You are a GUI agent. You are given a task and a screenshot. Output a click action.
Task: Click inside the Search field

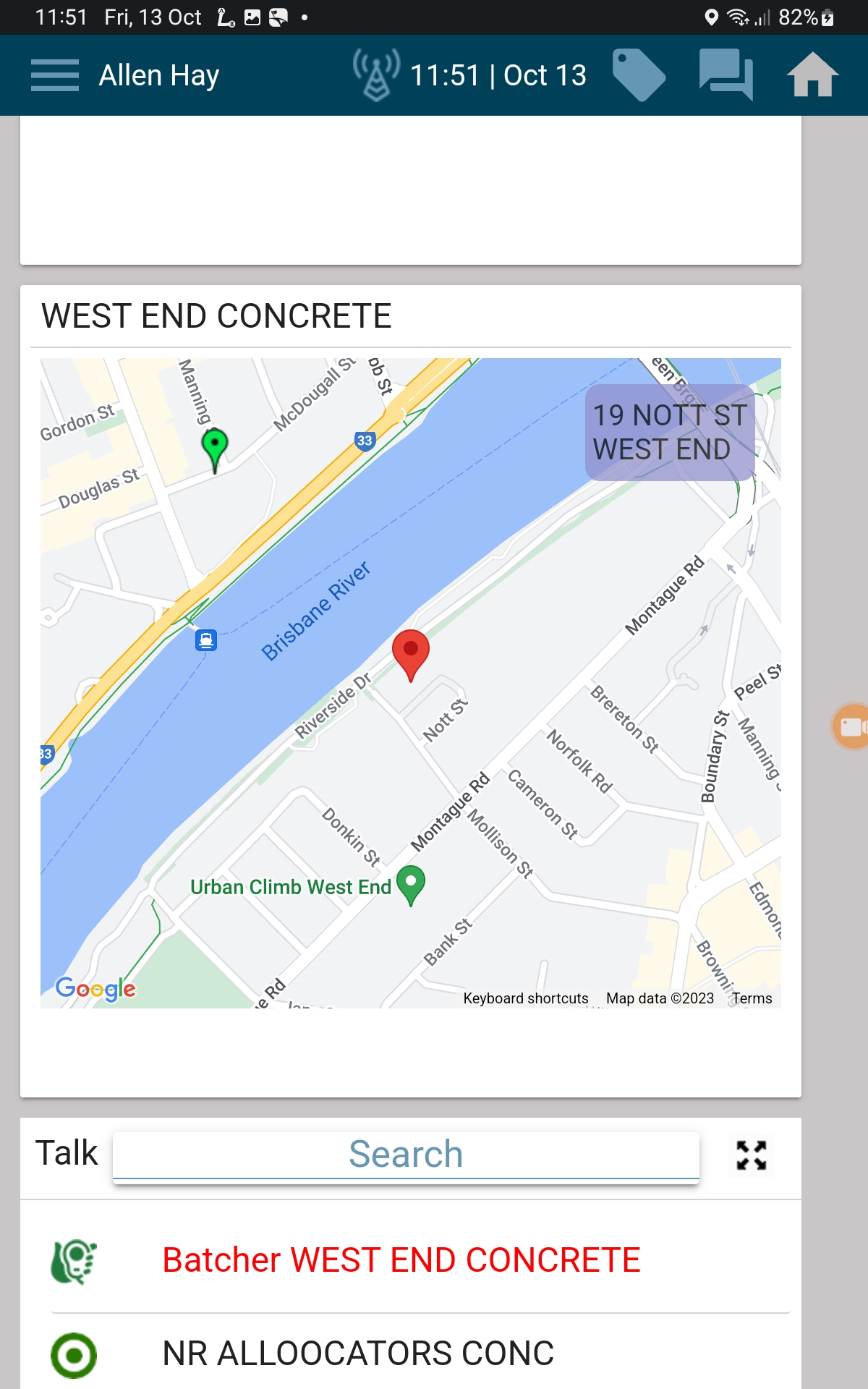tap(406, 1155)
